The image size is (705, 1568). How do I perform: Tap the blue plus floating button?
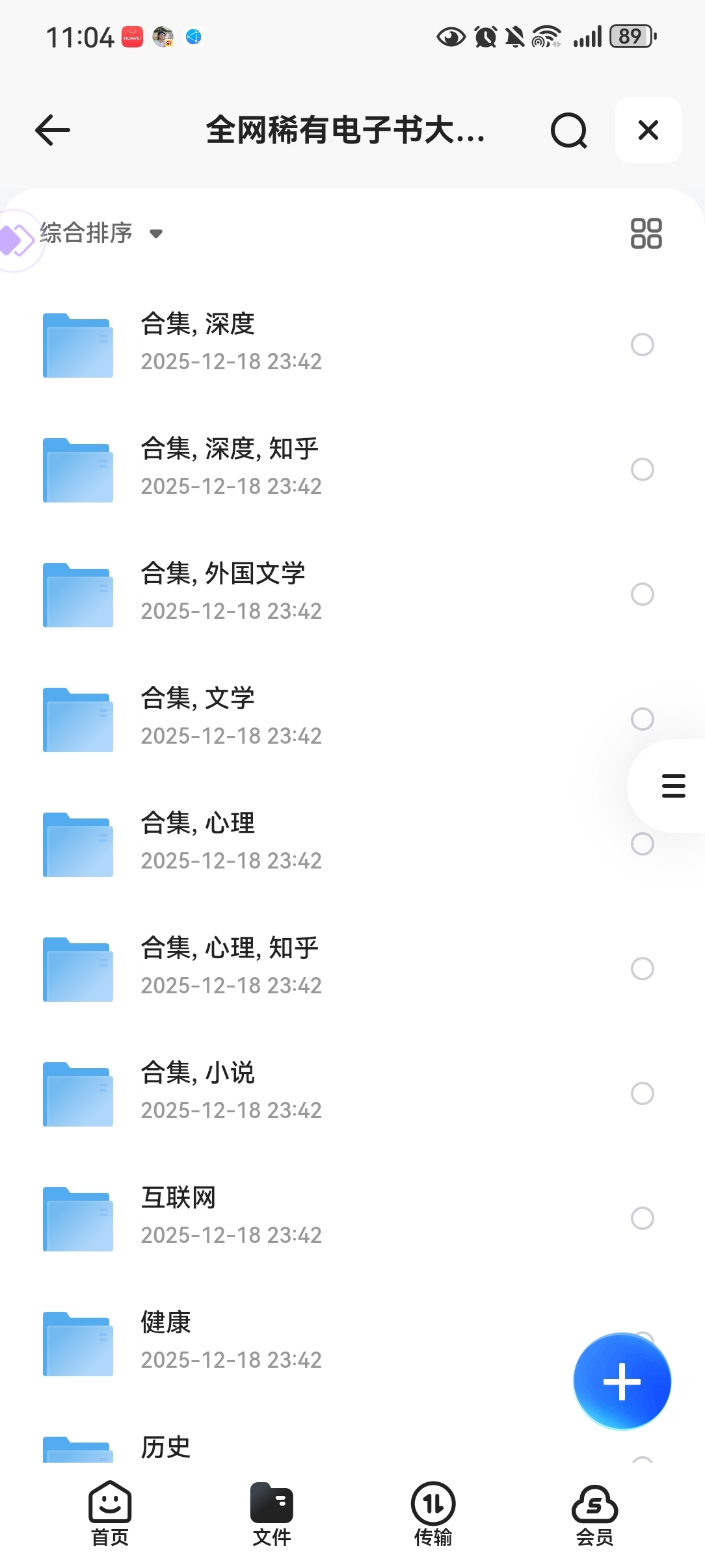coord(622,1381)
